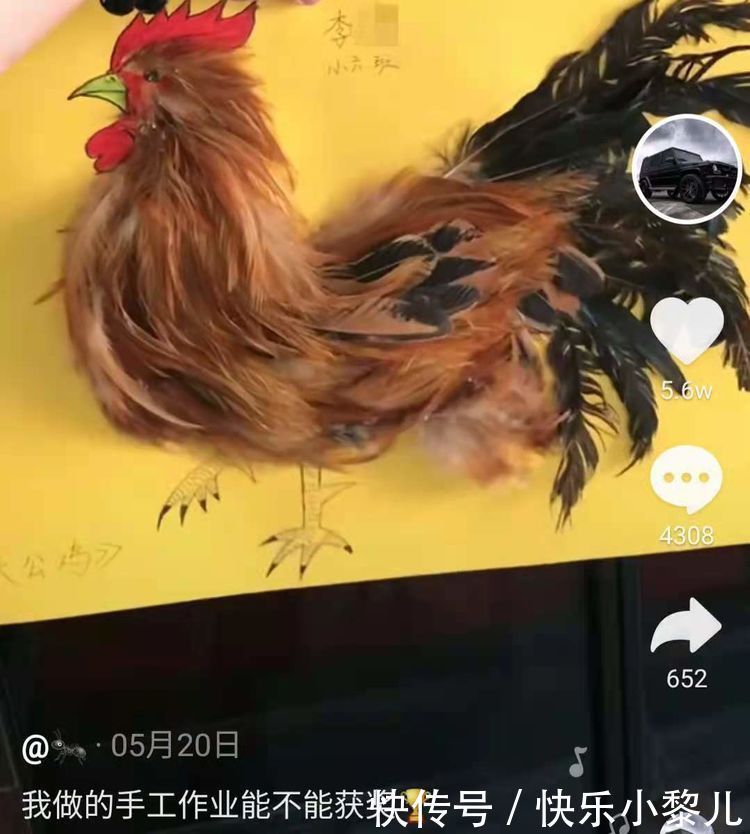Tap the white heart to unlike if liked
This screenshot has width=750, height=834.
pos(686,328)
